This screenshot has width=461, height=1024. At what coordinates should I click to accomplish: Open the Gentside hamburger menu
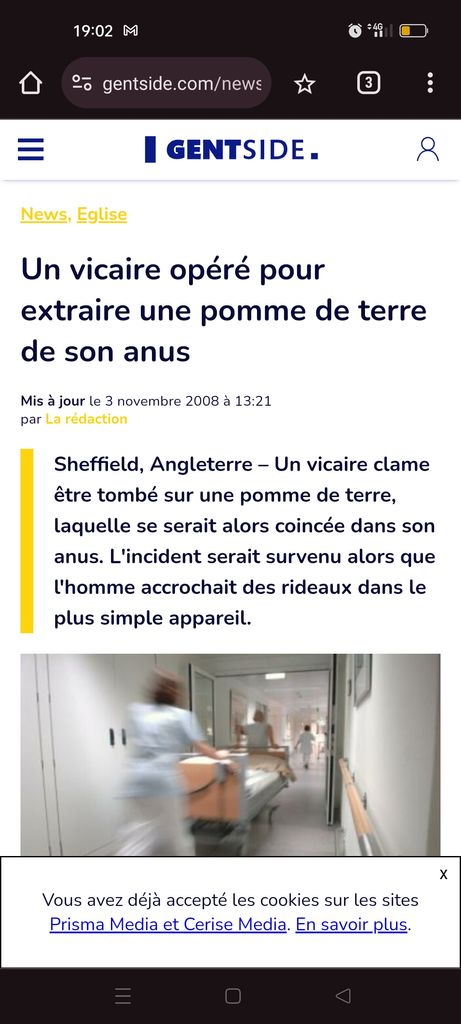pyautogui.click(x=31, y=150)
